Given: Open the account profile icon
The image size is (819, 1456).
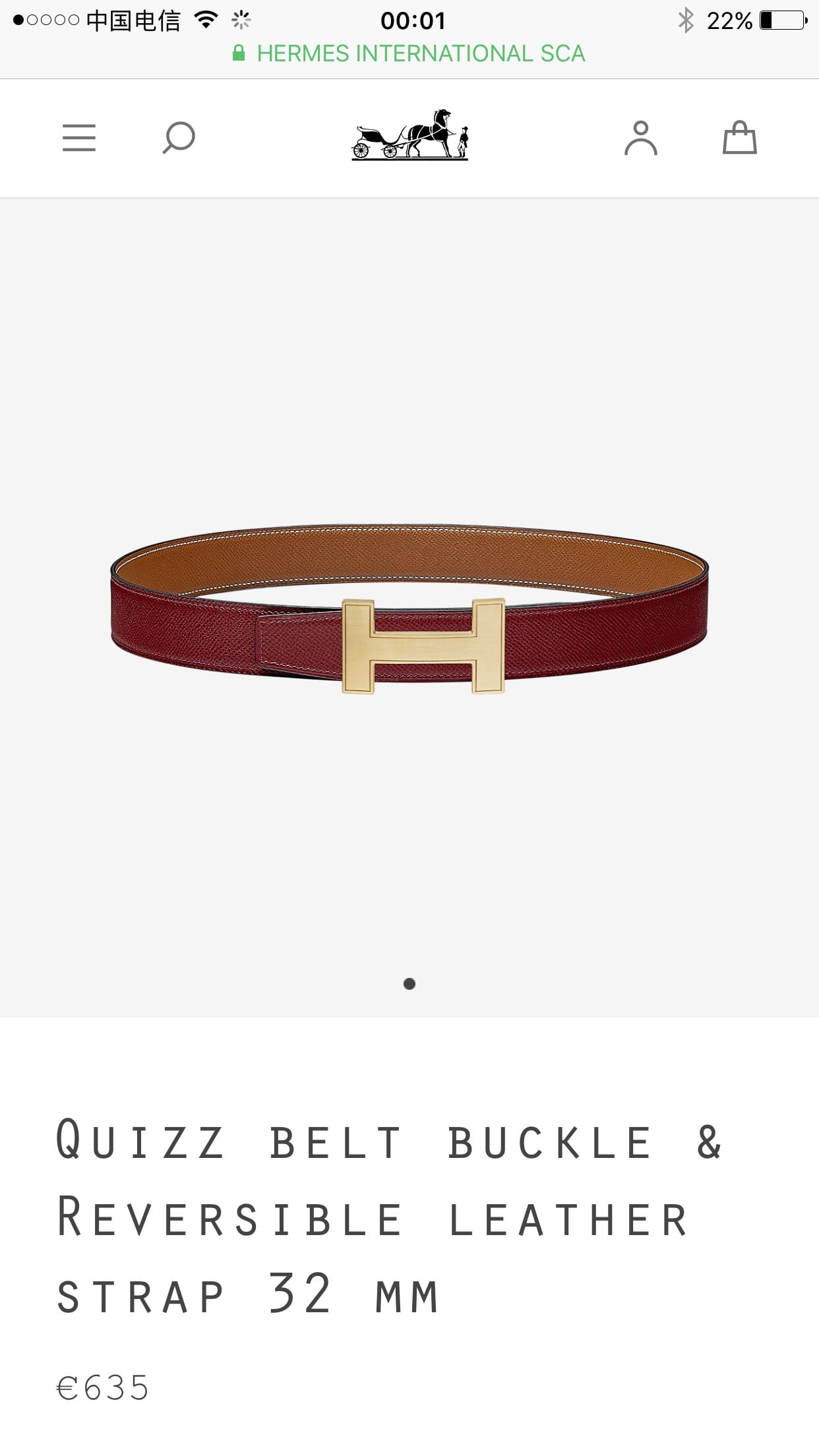Looking at the screenshot, I should pyautogui.click(x=640, y=138).
